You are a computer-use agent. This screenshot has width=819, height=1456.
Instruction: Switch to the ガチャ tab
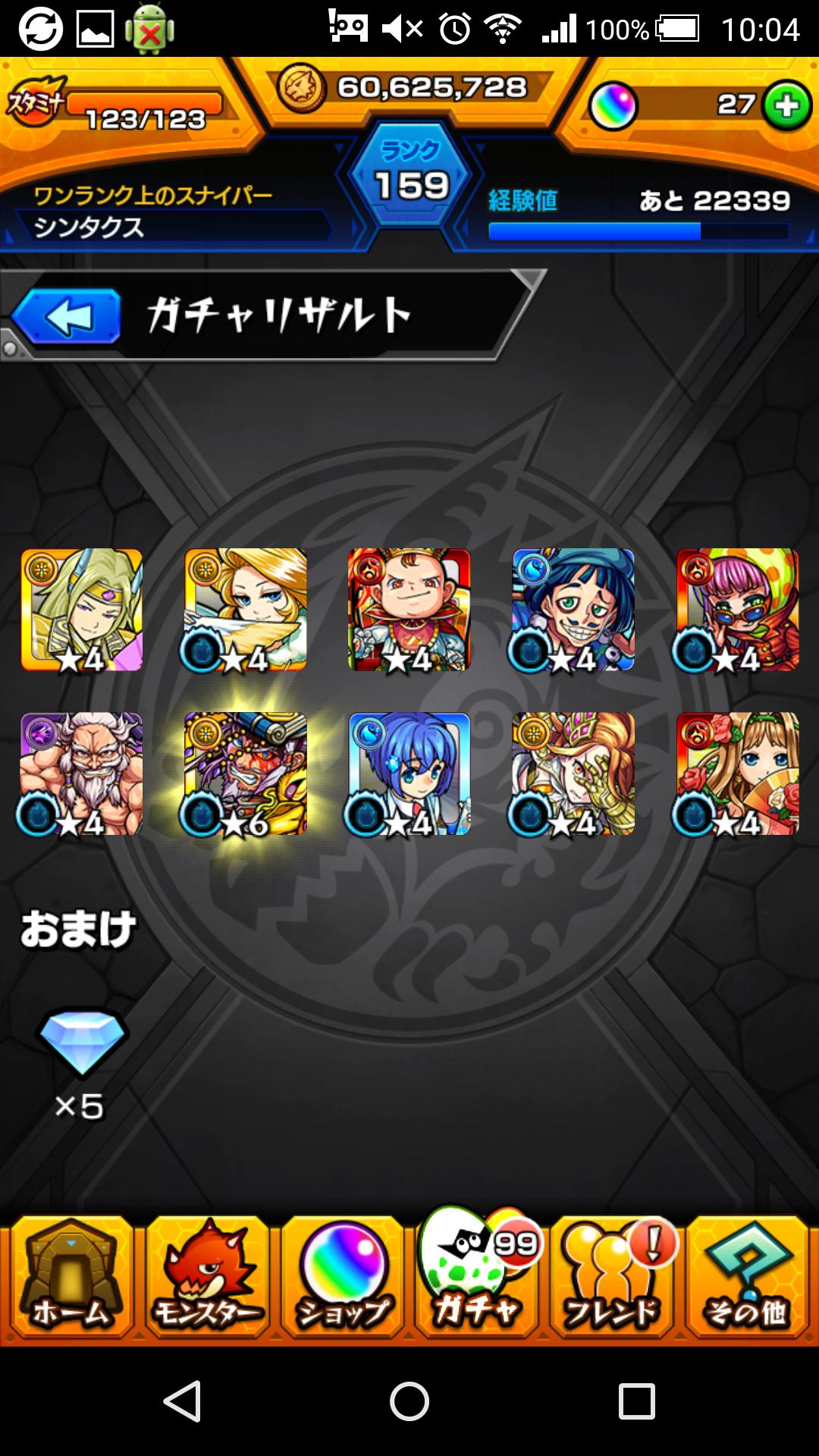tap(477, 1279)
